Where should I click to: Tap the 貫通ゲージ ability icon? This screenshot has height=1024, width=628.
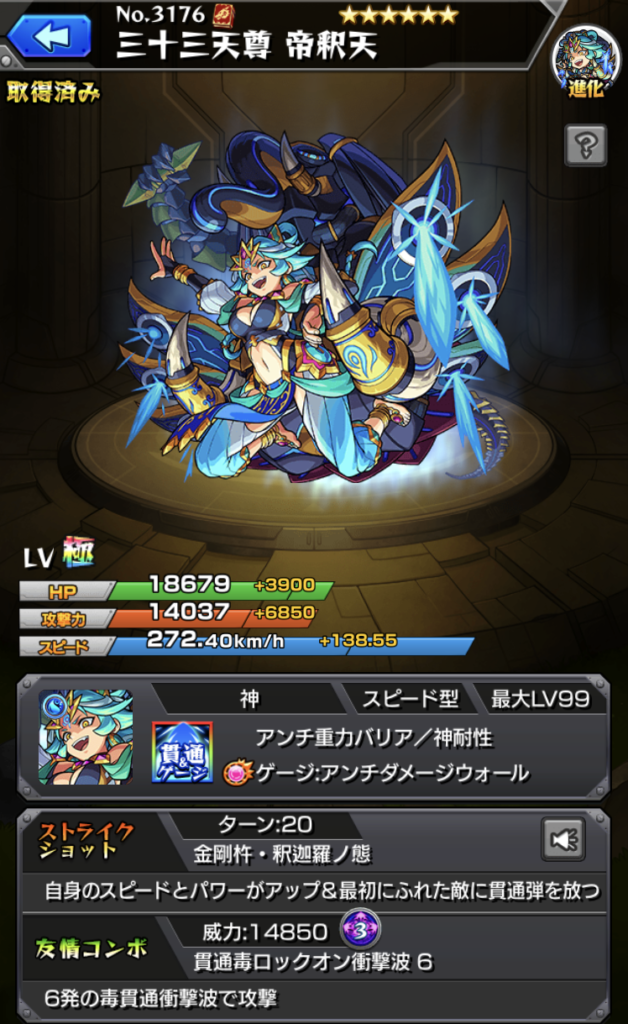(182, 752)
